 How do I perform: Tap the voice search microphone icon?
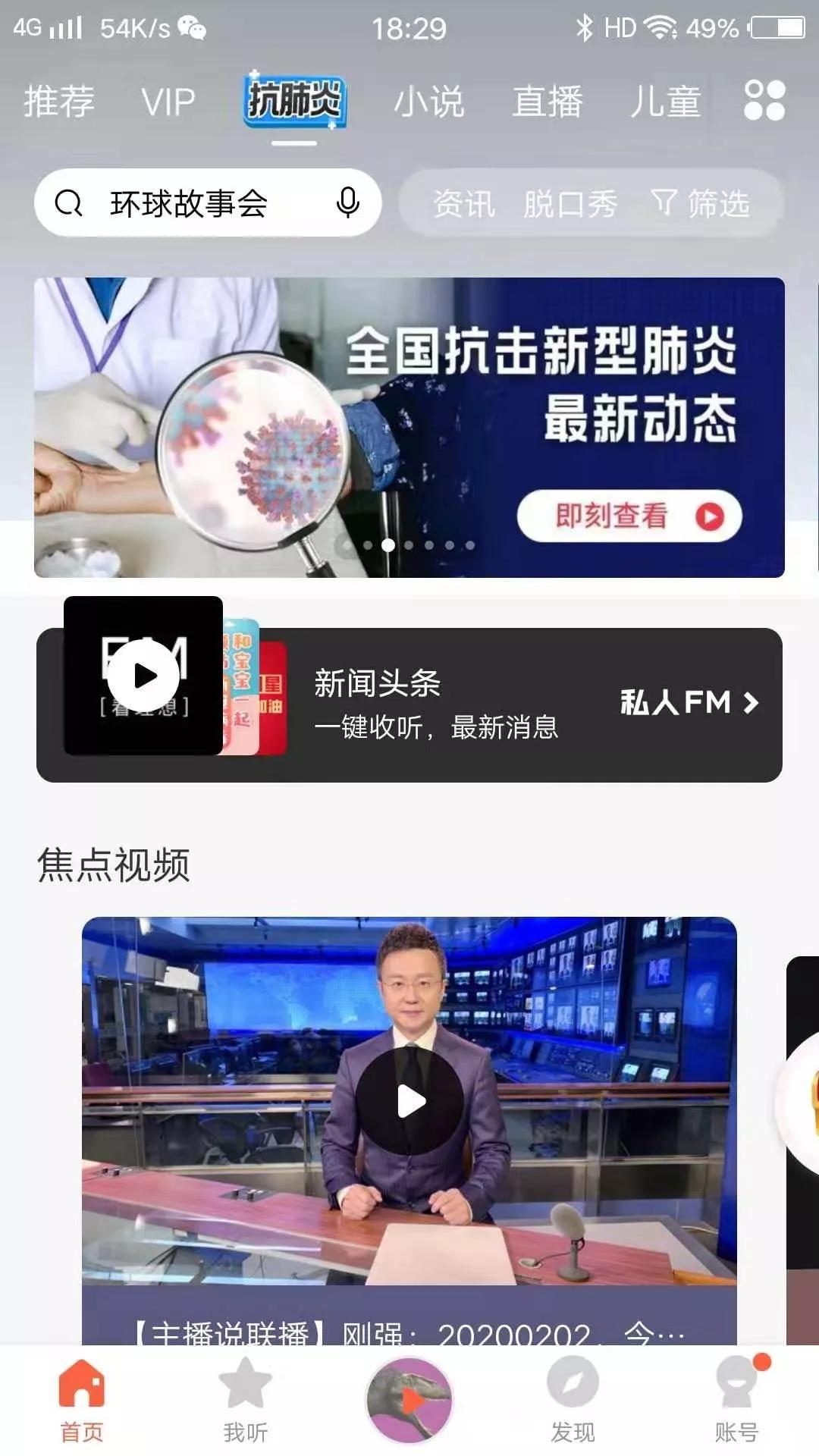coord(347,203)
